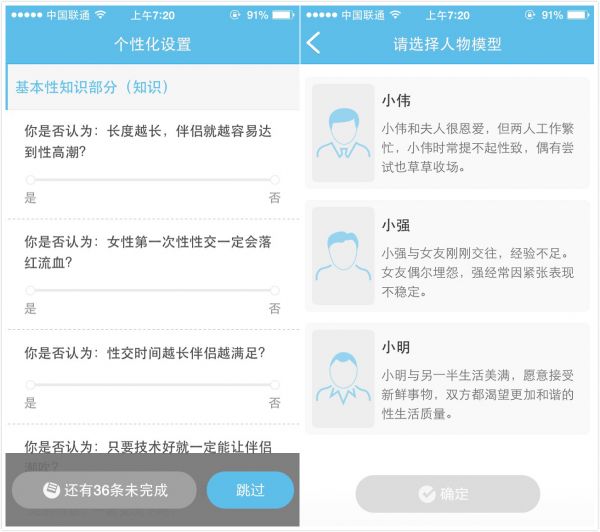This screenshot has width=600, height=532.
Task: Set the 落红流血 question slider to 否
Action: click(274, 290)
